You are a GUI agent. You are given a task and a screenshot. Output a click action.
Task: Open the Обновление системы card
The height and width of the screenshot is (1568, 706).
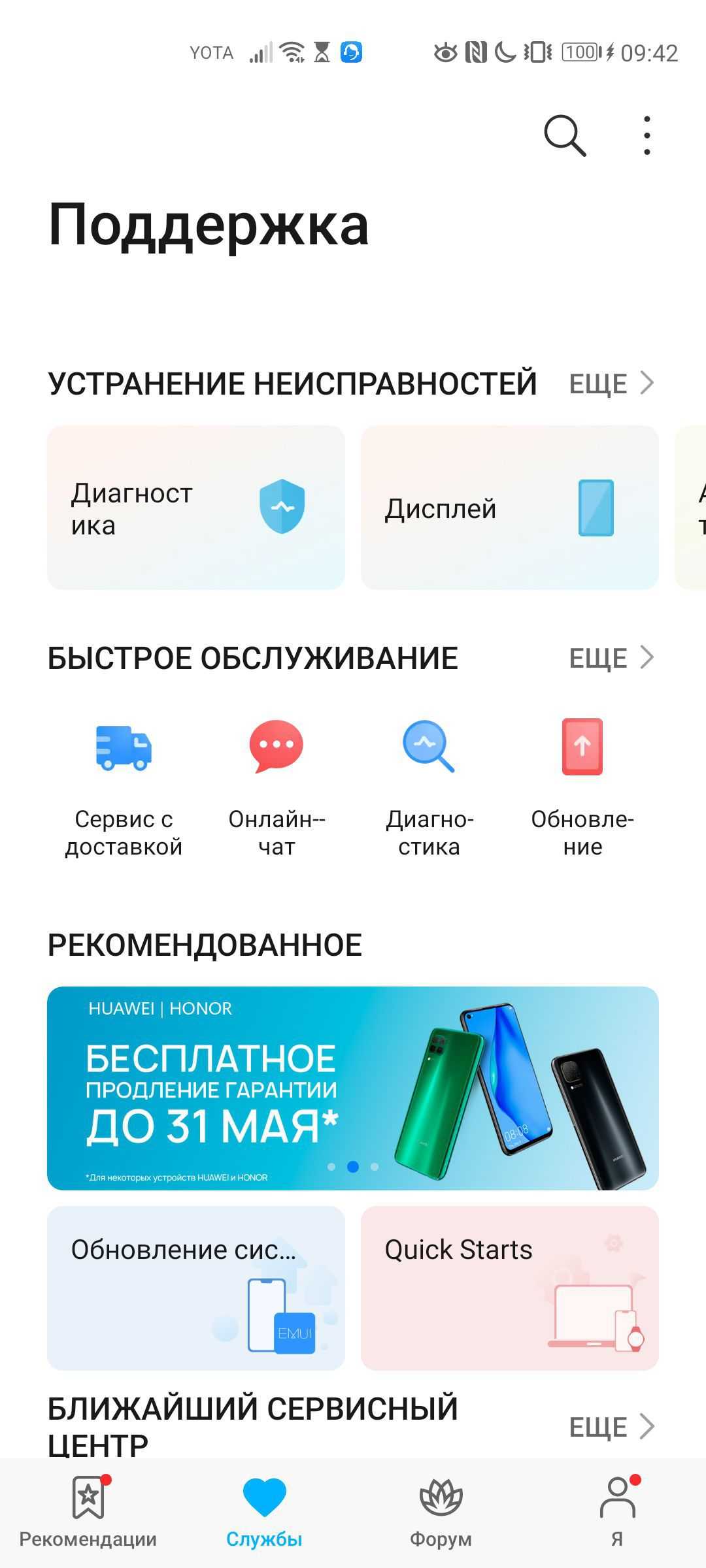[x=195, y=1288]
